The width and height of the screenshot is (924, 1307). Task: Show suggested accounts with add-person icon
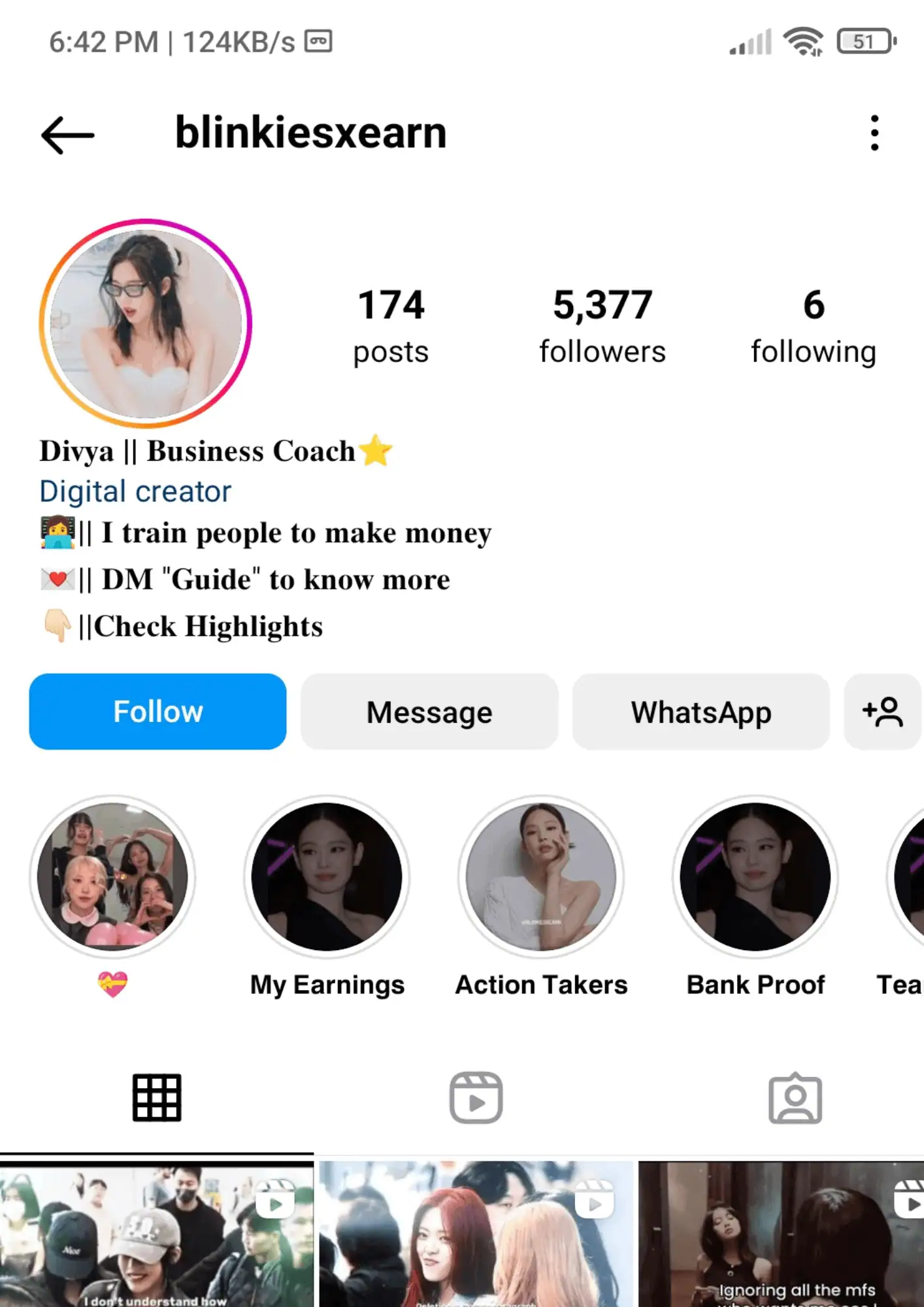882,712
